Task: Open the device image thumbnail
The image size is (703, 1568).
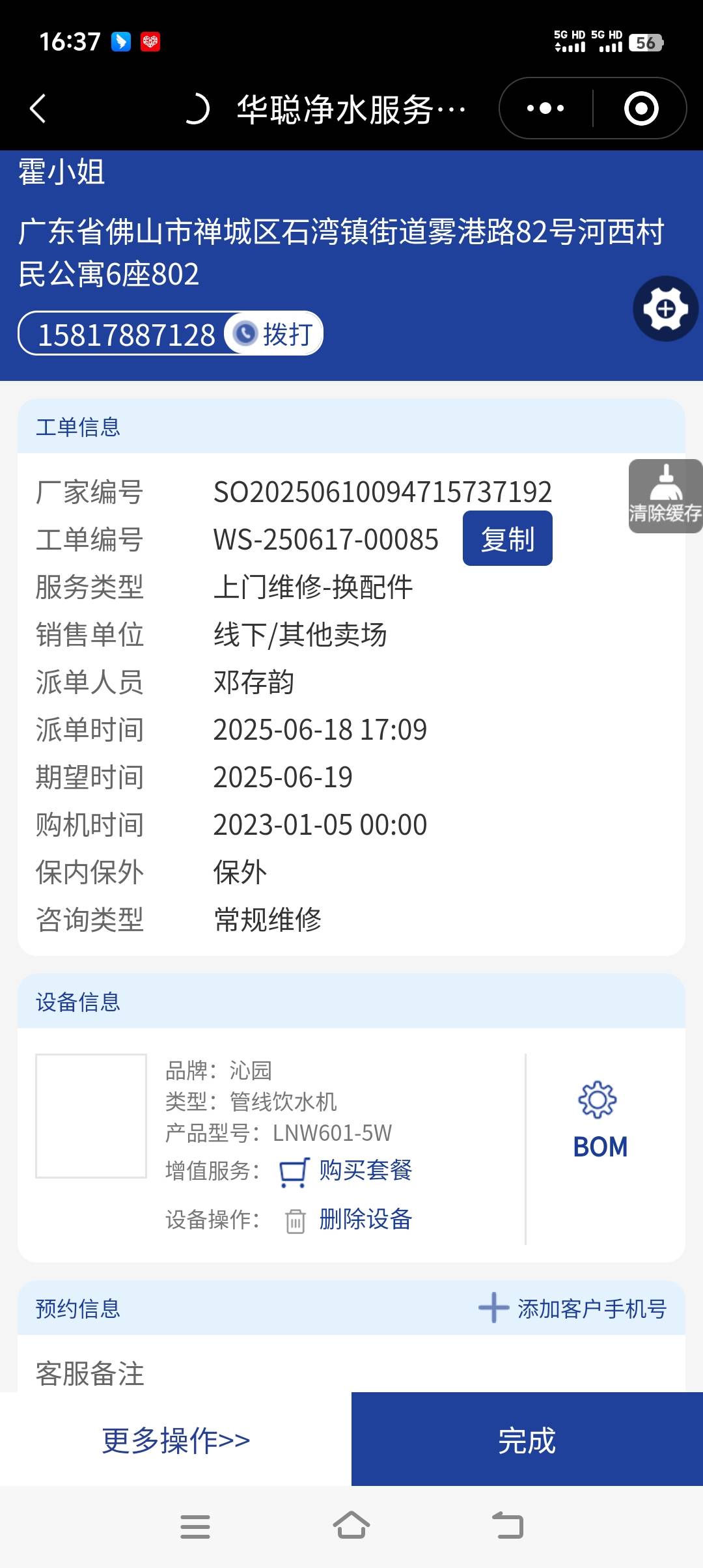Action: (91, 1115)
